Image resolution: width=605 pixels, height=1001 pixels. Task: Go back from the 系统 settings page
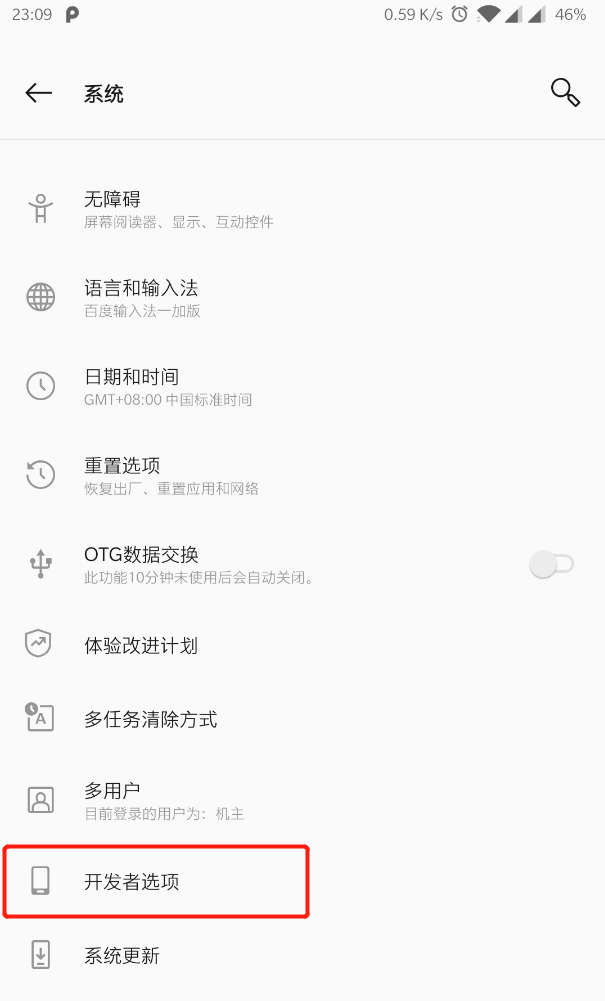(x=39, y=93)
